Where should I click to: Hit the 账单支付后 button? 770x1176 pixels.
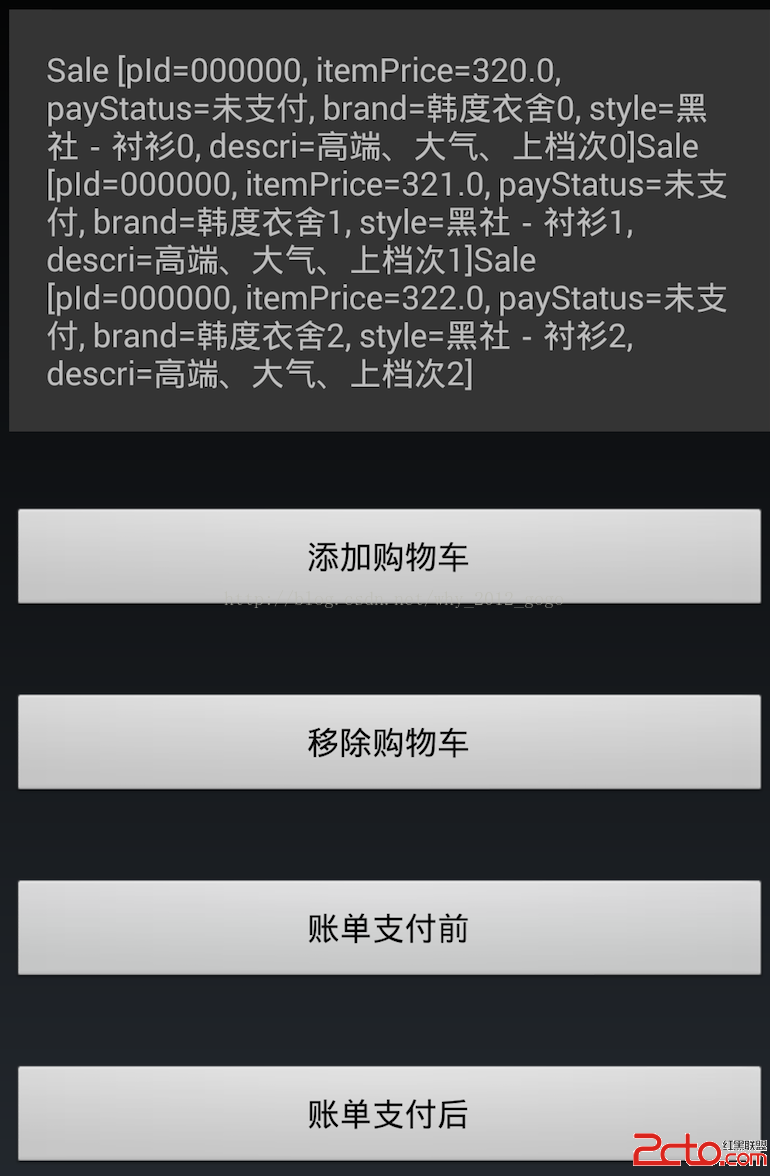pos(388,1113)
